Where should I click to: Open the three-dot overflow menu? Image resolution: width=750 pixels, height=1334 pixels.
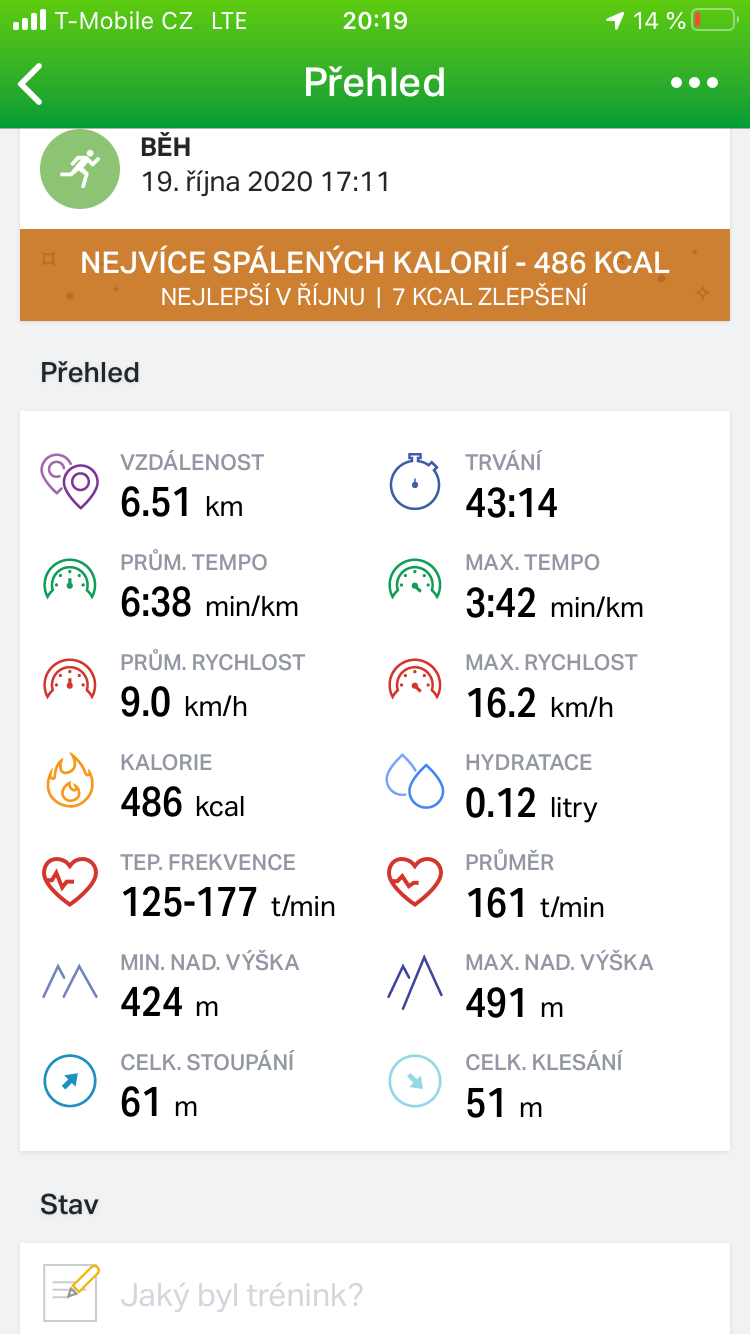(x=695, y=83)
